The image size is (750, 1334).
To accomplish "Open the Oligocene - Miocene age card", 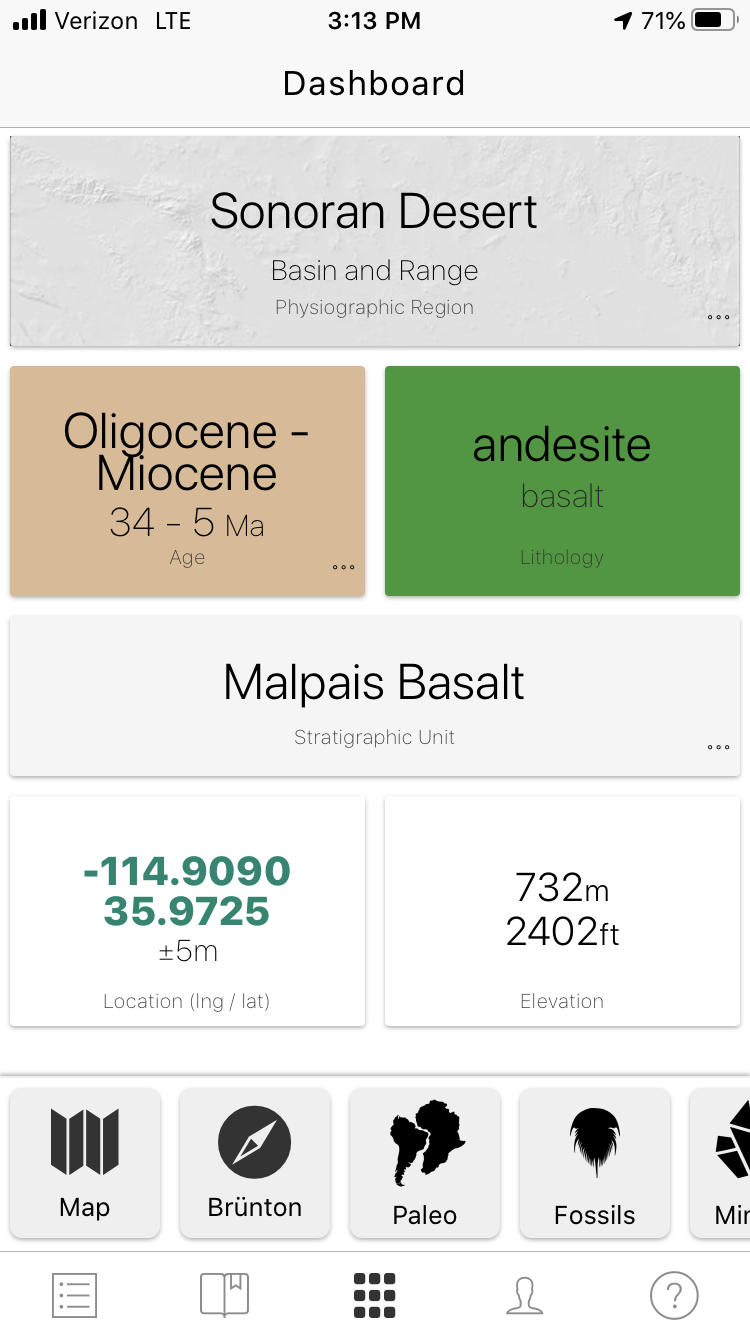I will (x=187, y=481).
